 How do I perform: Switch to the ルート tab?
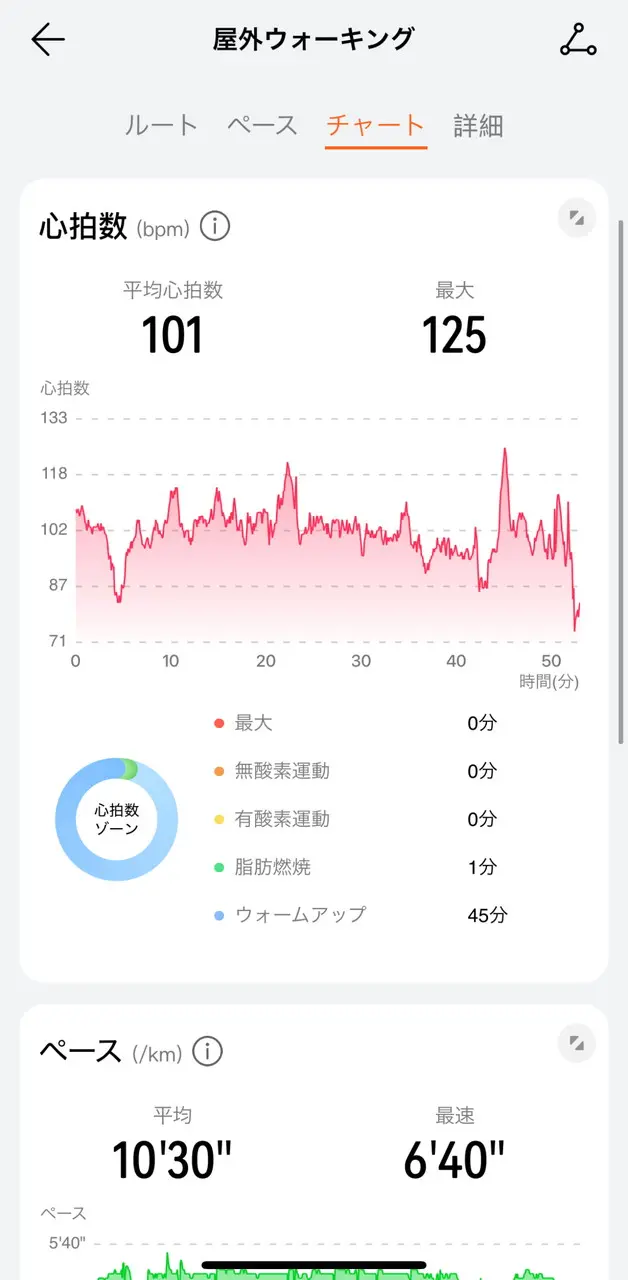pos(161,126)
